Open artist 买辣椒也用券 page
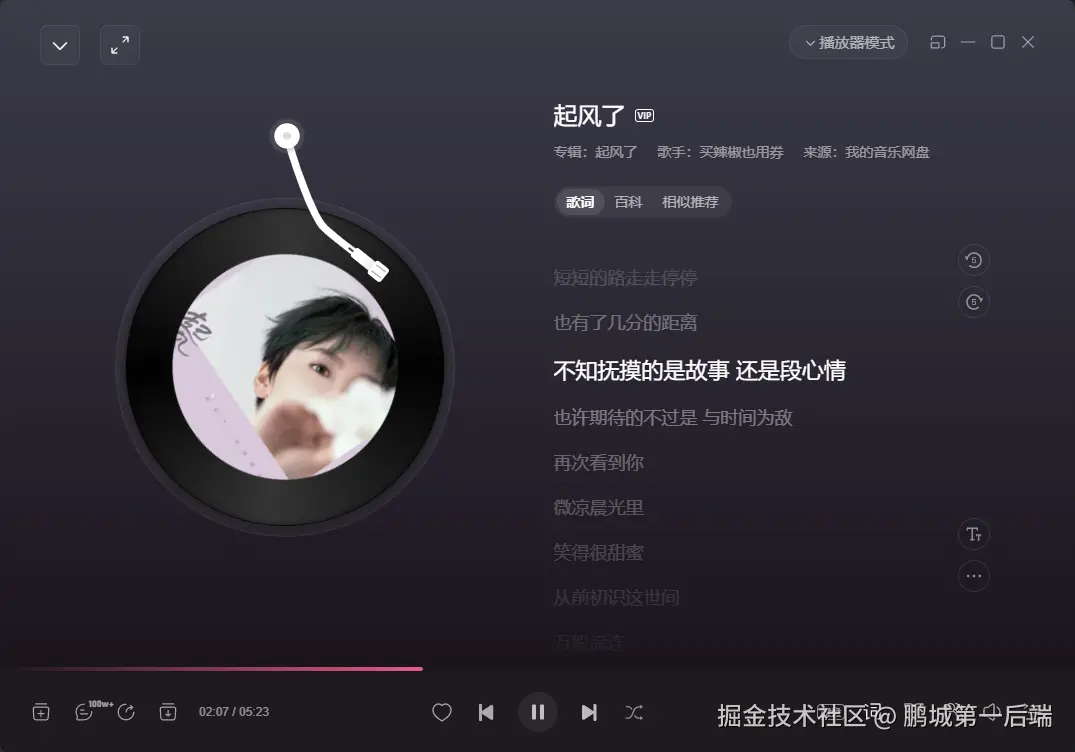 [x=741, y=153]
